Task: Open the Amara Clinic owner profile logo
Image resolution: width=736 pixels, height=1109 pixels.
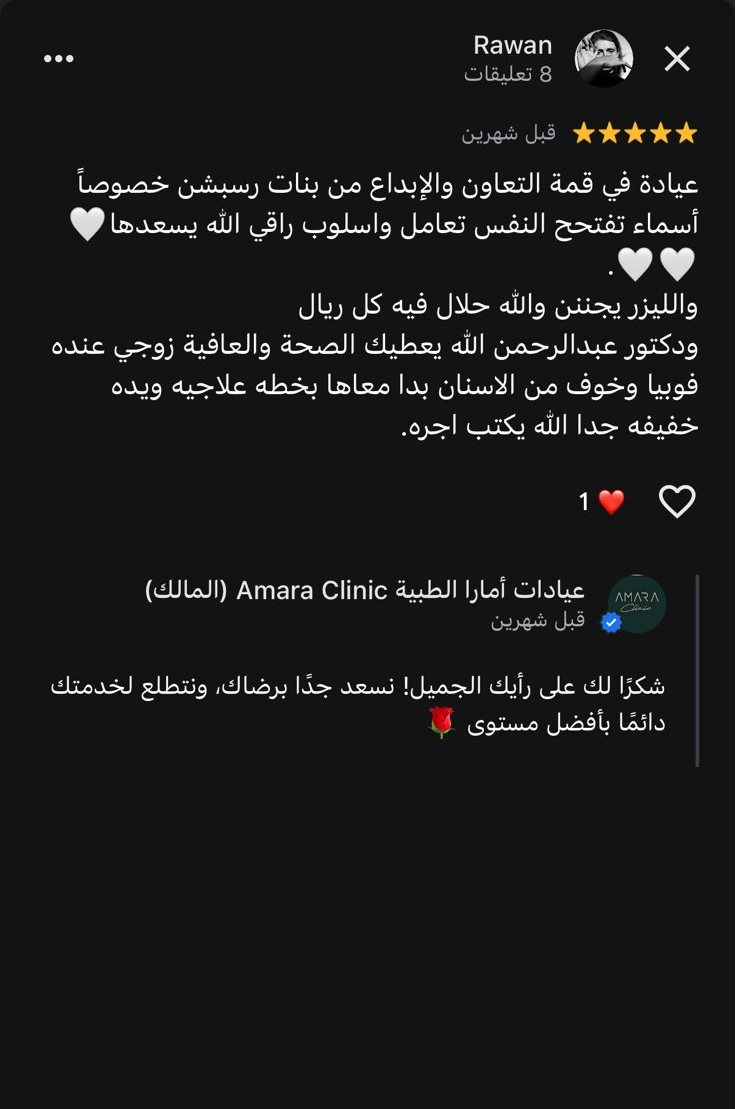Action: pyautogui.click(x=637, y=604)
